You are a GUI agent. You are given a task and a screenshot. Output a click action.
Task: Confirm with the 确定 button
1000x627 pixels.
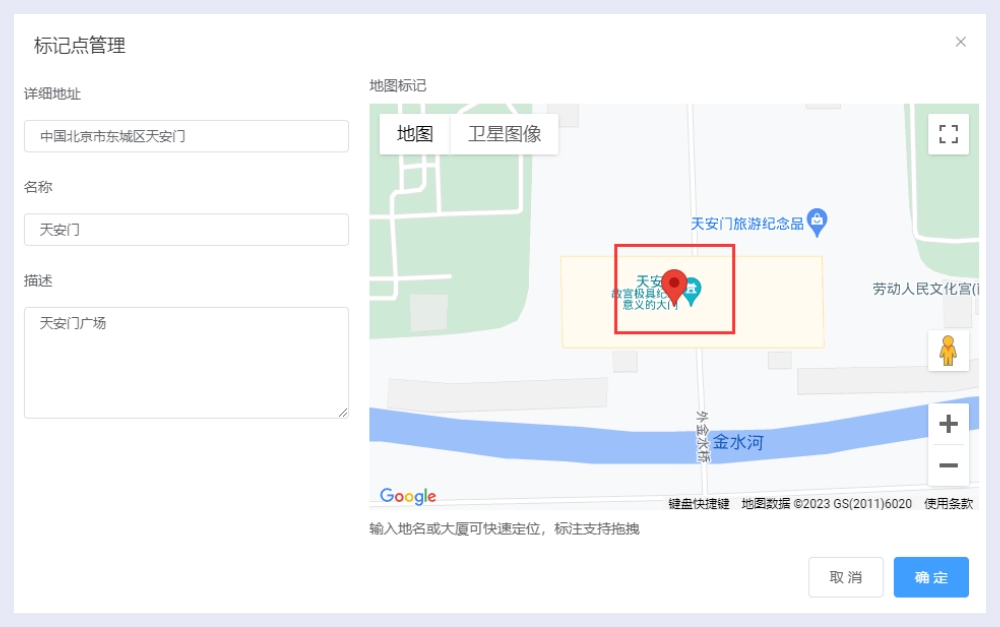(x=931, y=577)
